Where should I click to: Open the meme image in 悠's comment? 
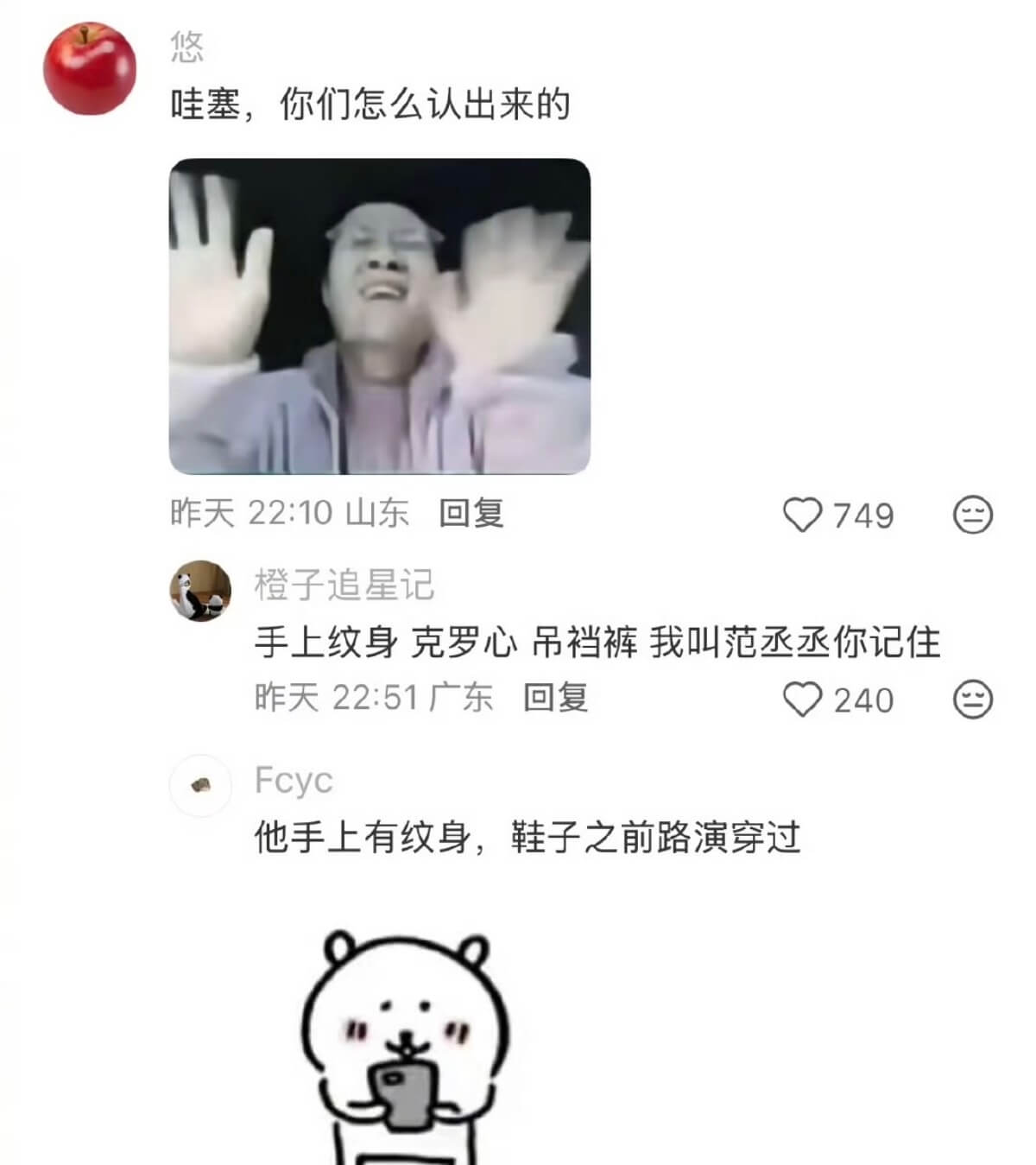379,316
